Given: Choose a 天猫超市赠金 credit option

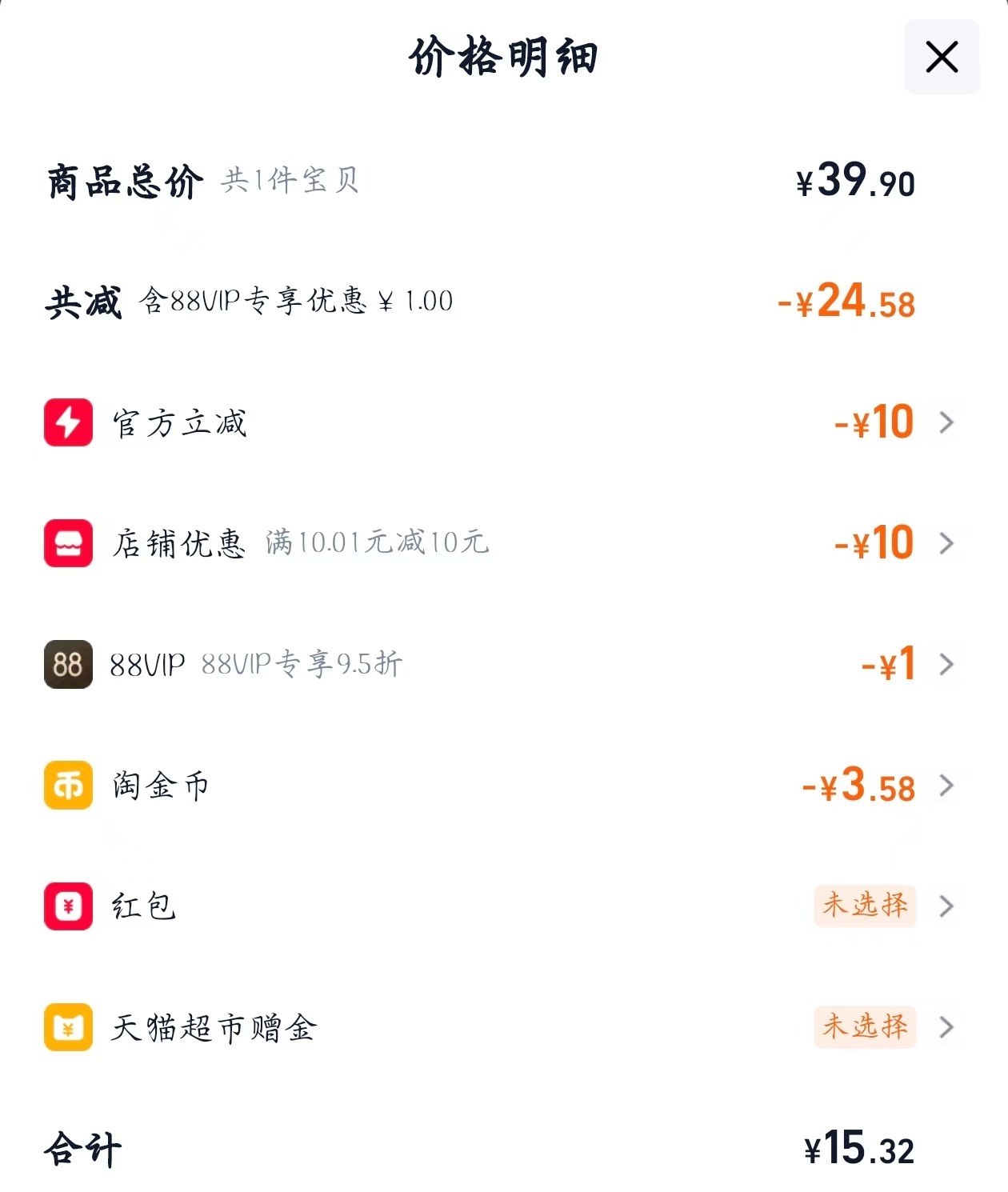Looking at the screenshot, I should (865, 1028).
